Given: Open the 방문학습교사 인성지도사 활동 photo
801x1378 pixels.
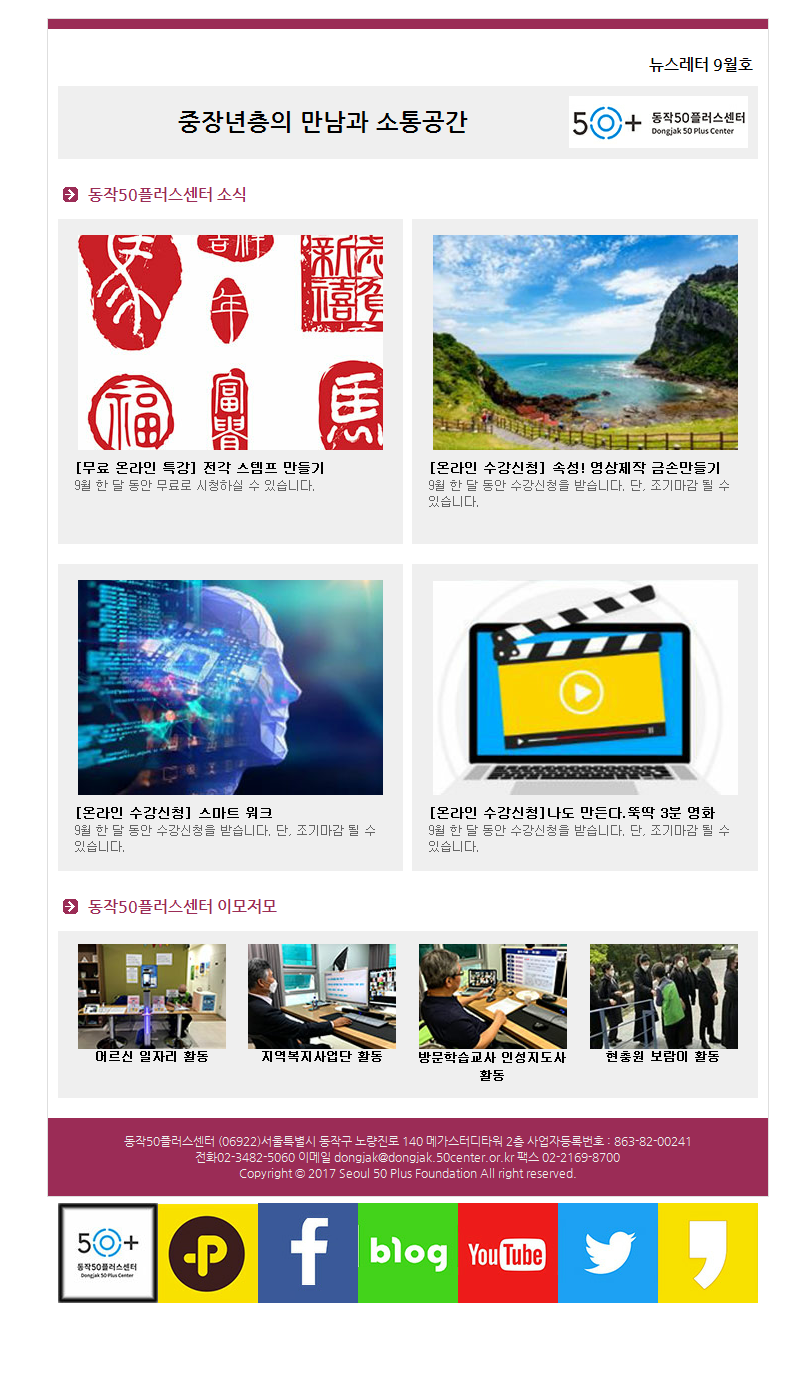Looking at the screenshot, I should click(492, 996).
